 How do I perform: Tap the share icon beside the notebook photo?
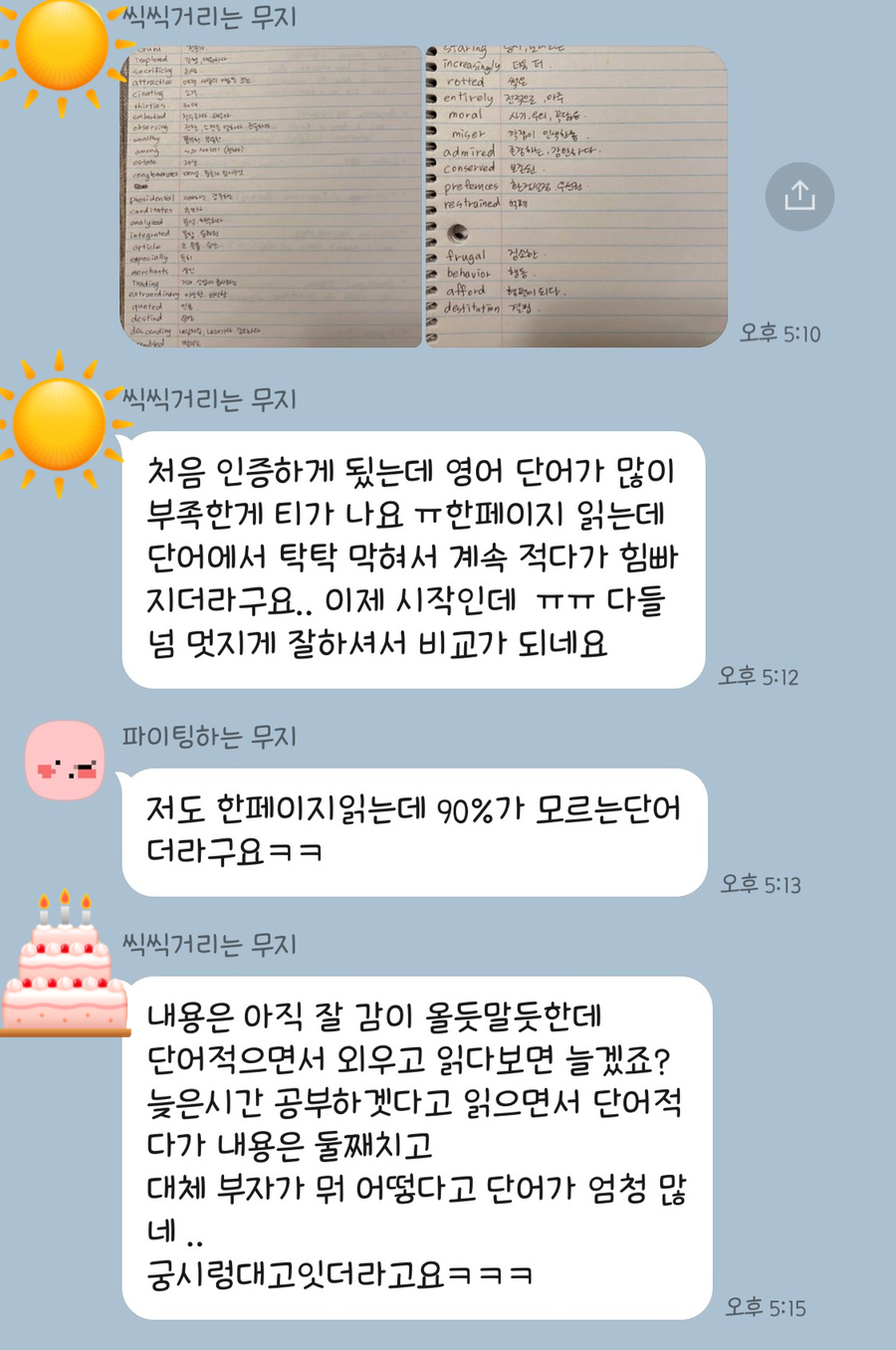pos(798,196)
